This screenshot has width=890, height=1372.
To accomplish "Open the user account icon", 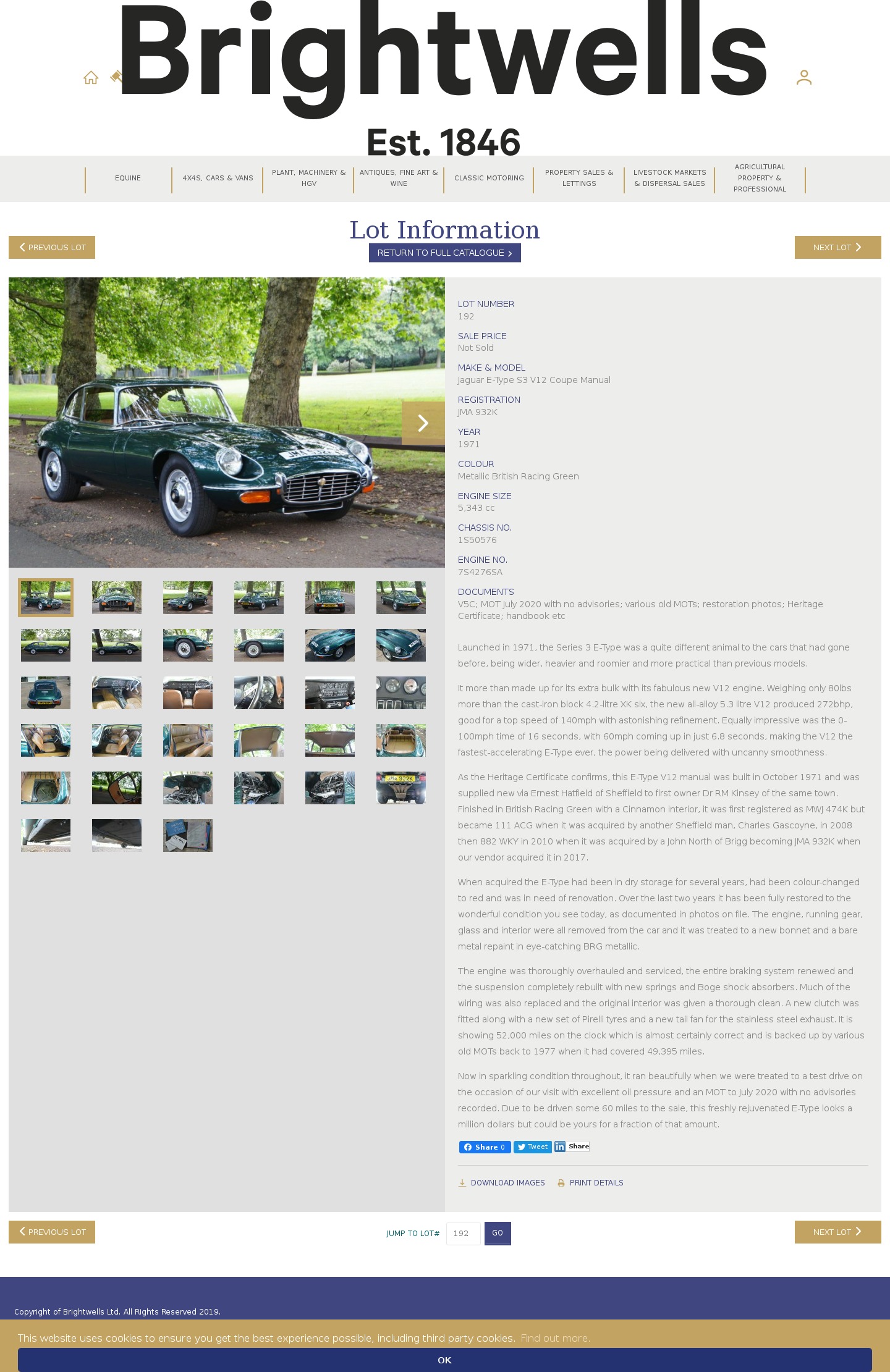I will click(803, 77).
